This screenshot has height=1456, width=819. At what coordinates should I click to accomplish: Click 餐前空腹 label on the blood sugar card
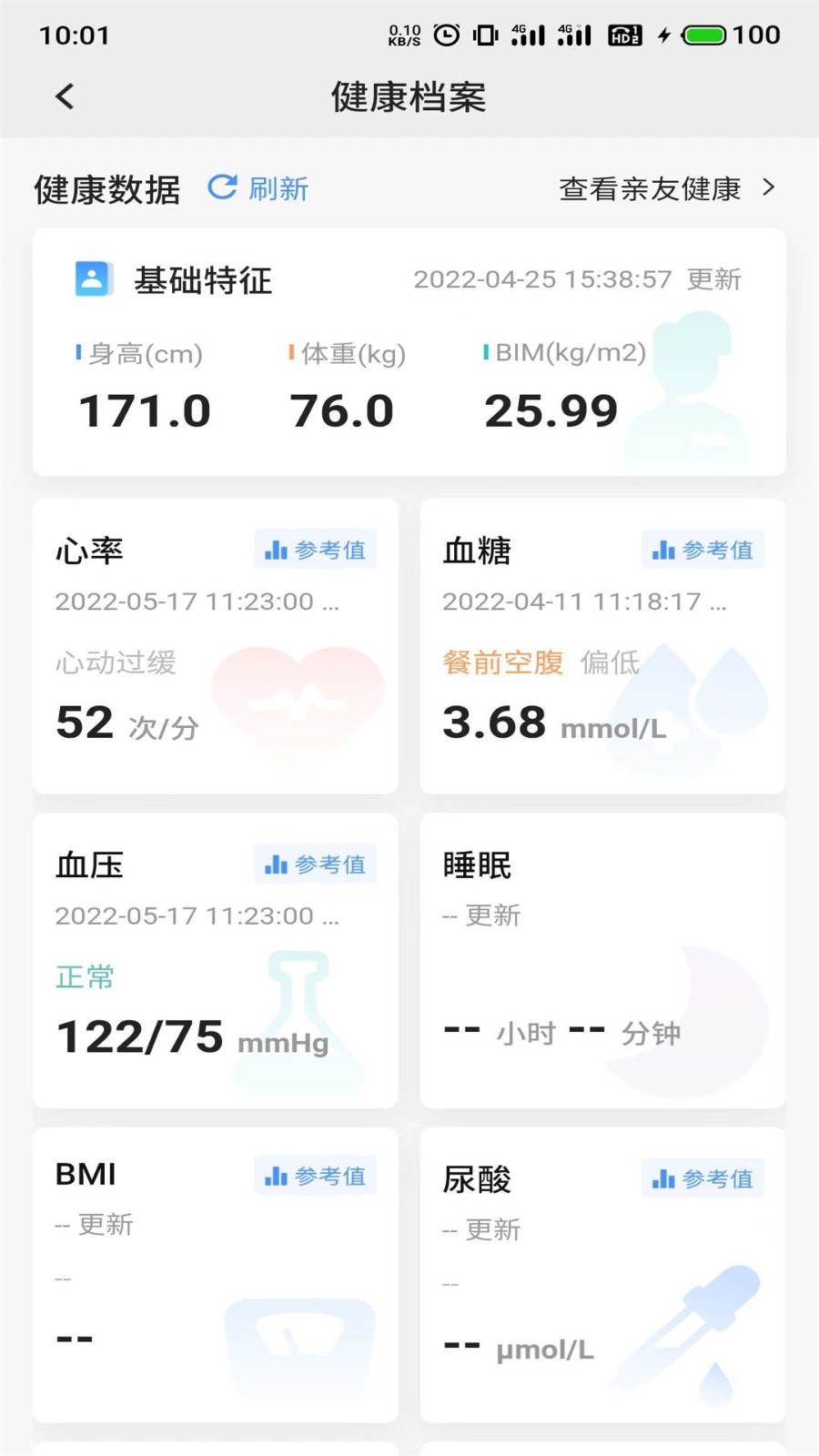pos(502,662)
